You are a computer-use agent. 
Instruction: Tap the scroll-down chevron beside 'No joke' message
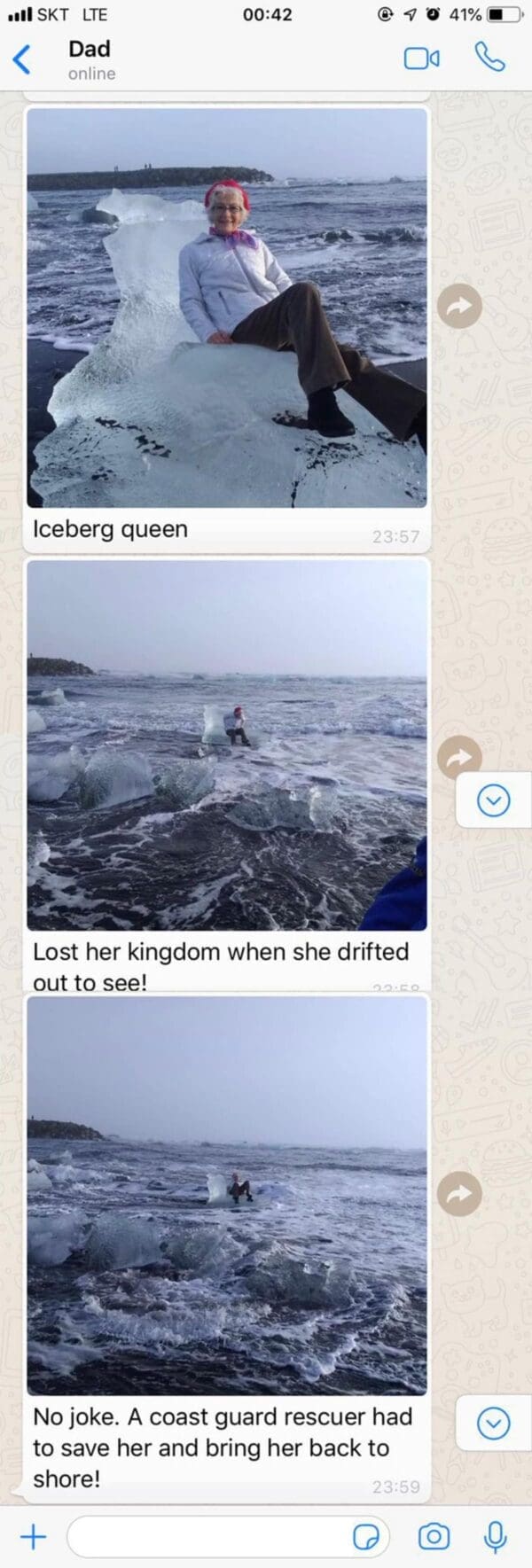point(493,1424)
